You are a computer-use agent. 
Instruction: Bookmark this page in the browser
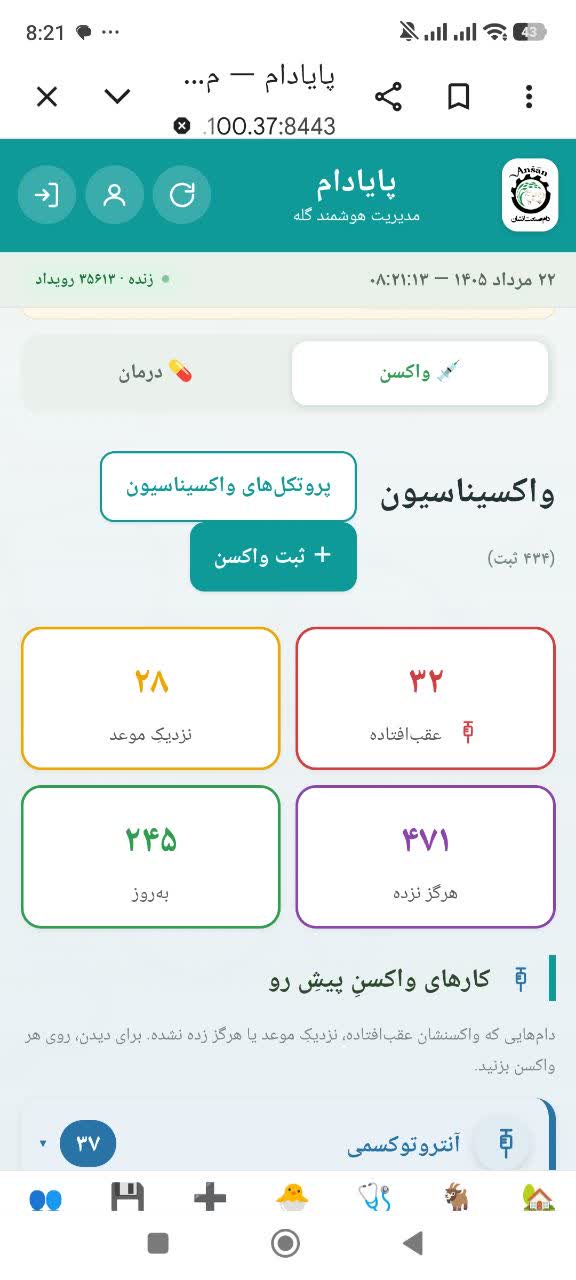click(458, 96)
